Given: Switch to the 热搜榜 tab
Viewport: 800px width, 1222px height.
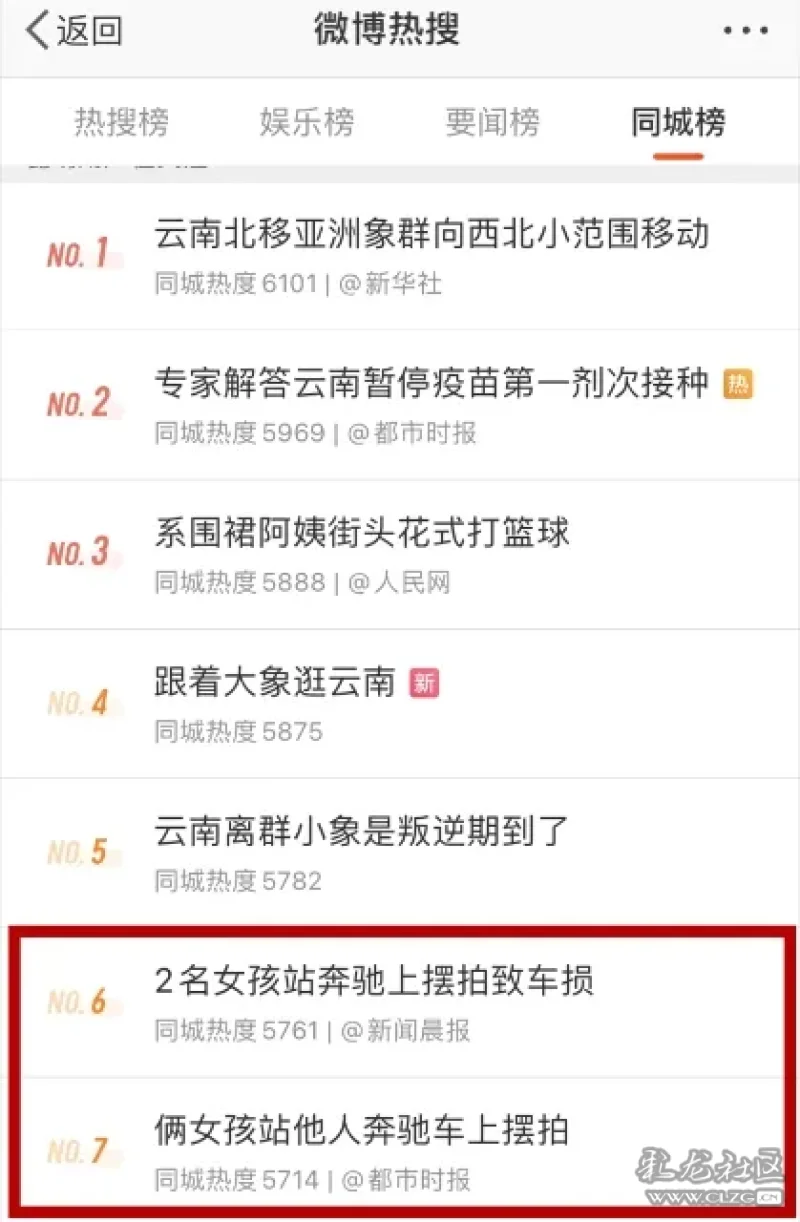Looking at the screenshot, I should pos(121,122).
